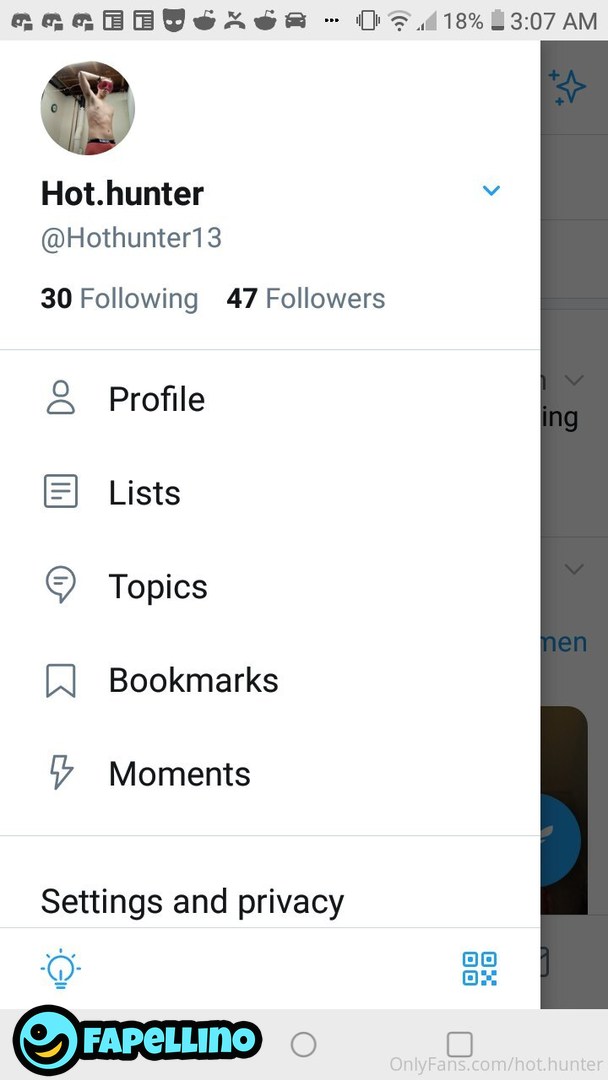
Task: Open saved Bookmarks
Action: click(193, 680)
